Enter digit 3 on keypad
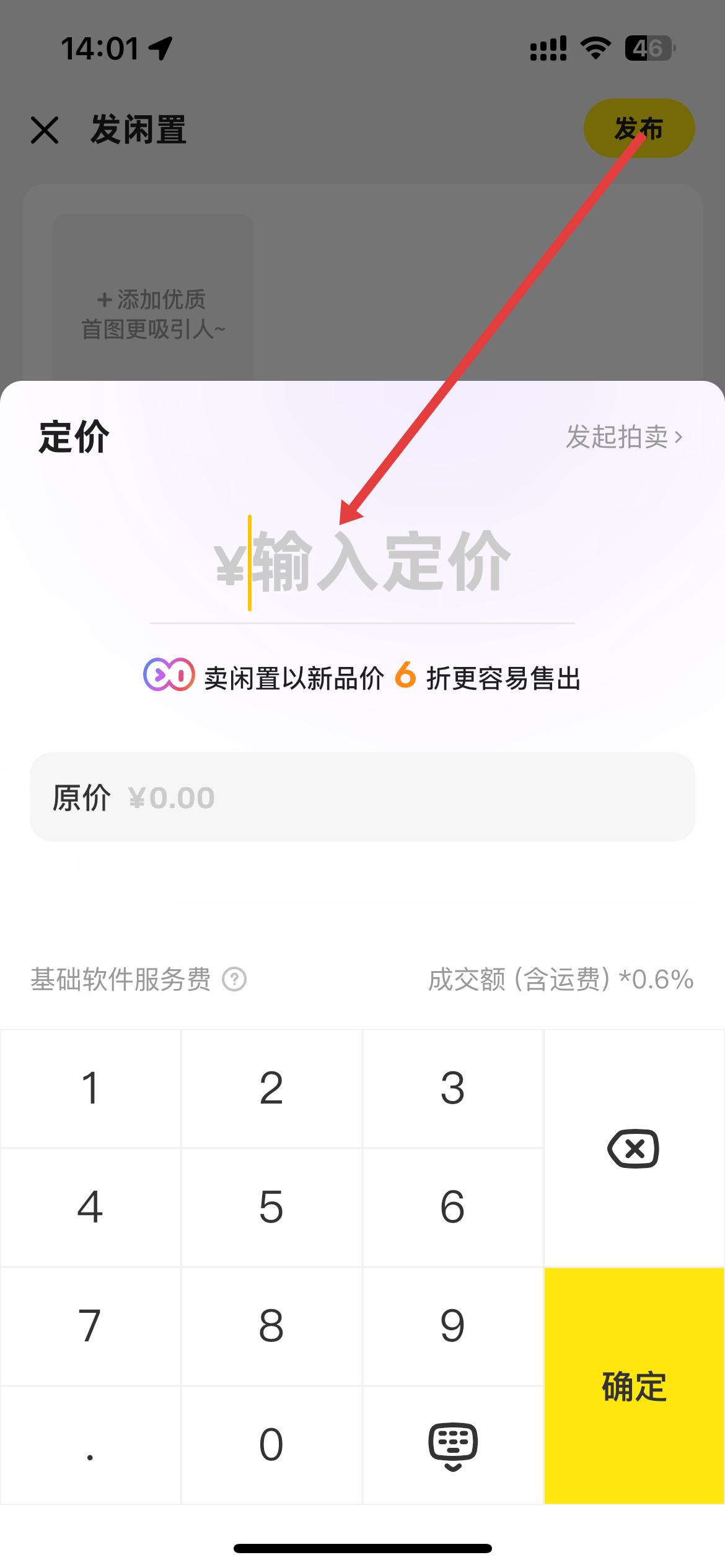 pyautogui.click(x=452, y=1088)
